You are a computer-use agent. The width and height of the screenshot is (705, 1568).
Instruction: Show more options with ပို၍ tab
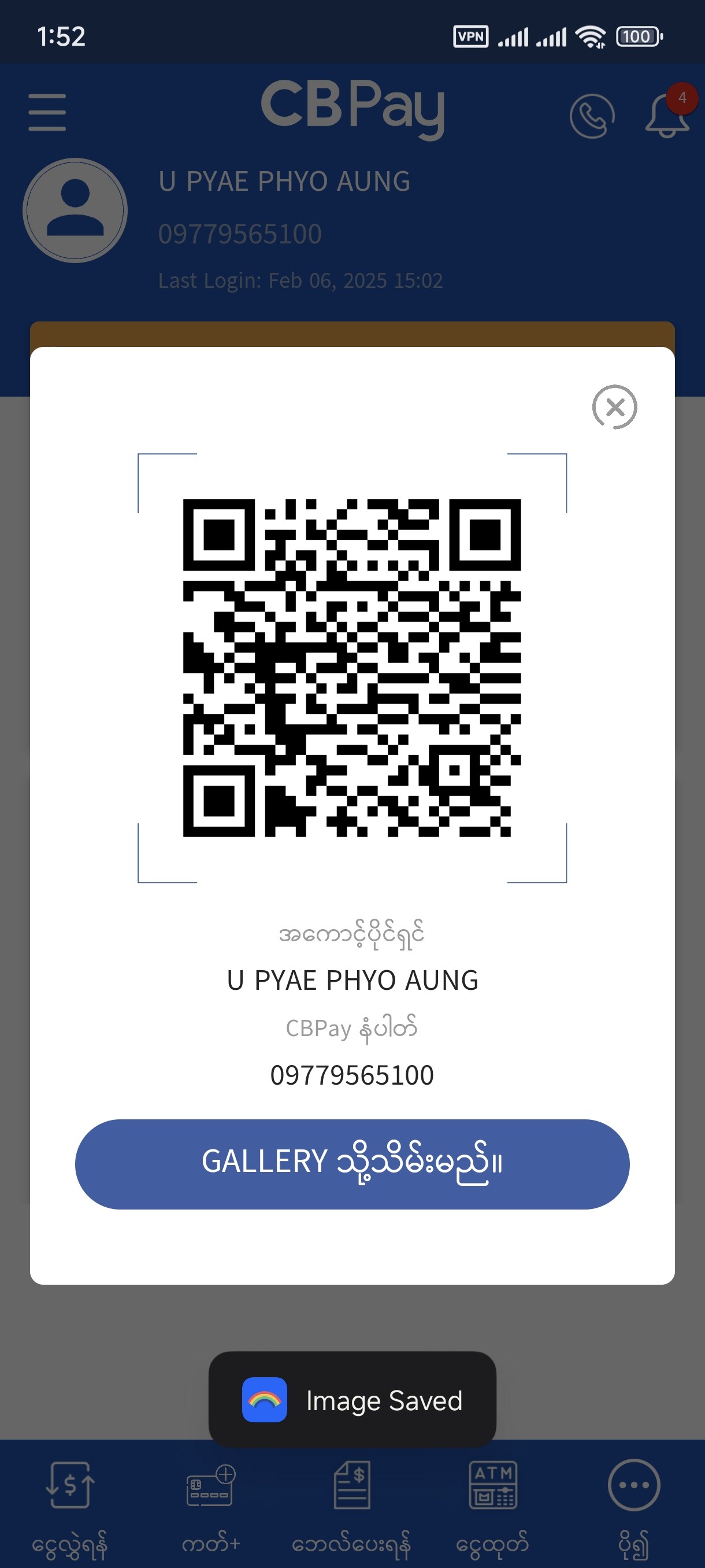point(633,1503)
